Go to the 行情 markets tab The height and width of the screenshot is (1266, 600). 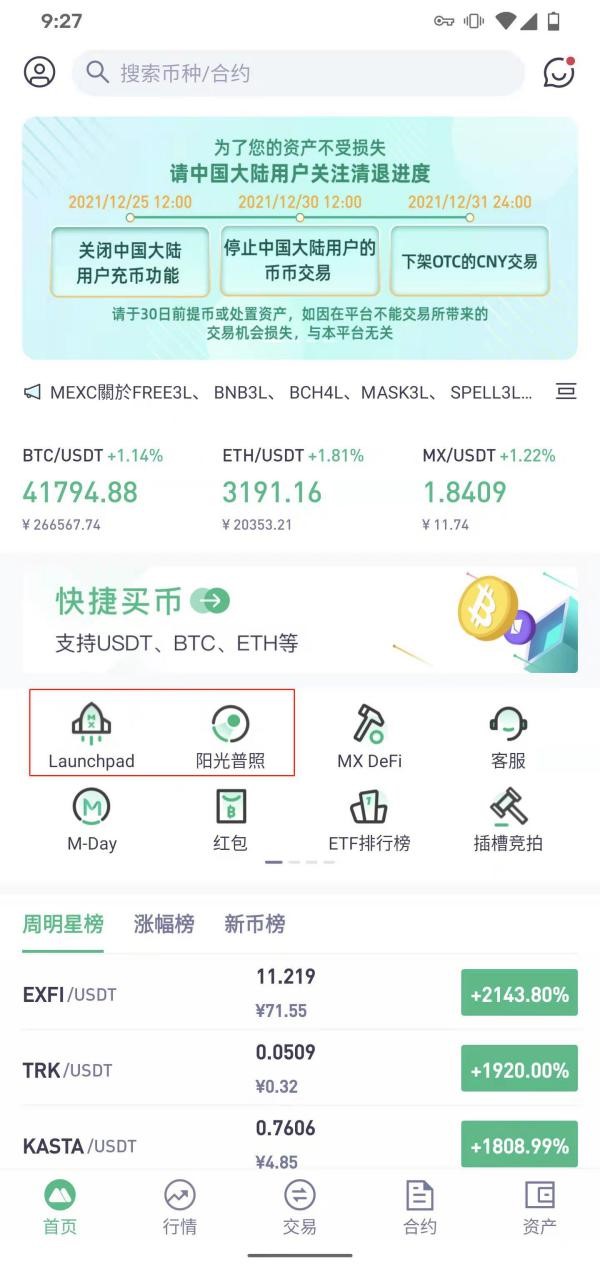pyautogui.click(x=180, y=1208)
